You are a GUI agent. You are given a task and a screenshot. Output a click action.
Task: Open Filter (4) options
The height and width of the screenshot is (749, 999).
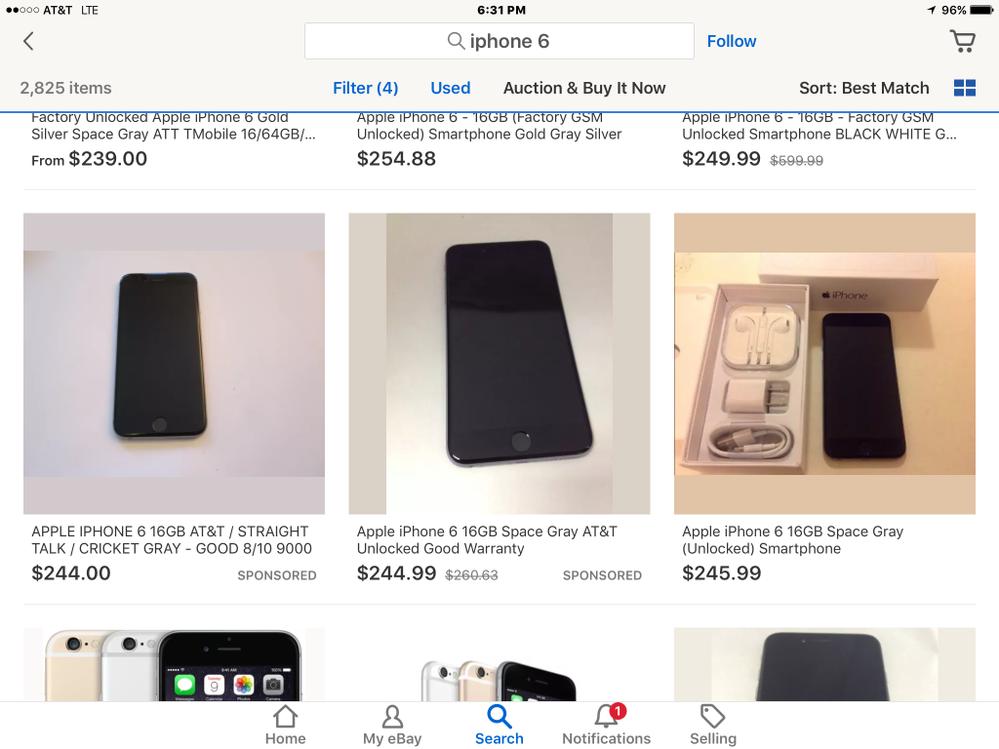point(365,88)
